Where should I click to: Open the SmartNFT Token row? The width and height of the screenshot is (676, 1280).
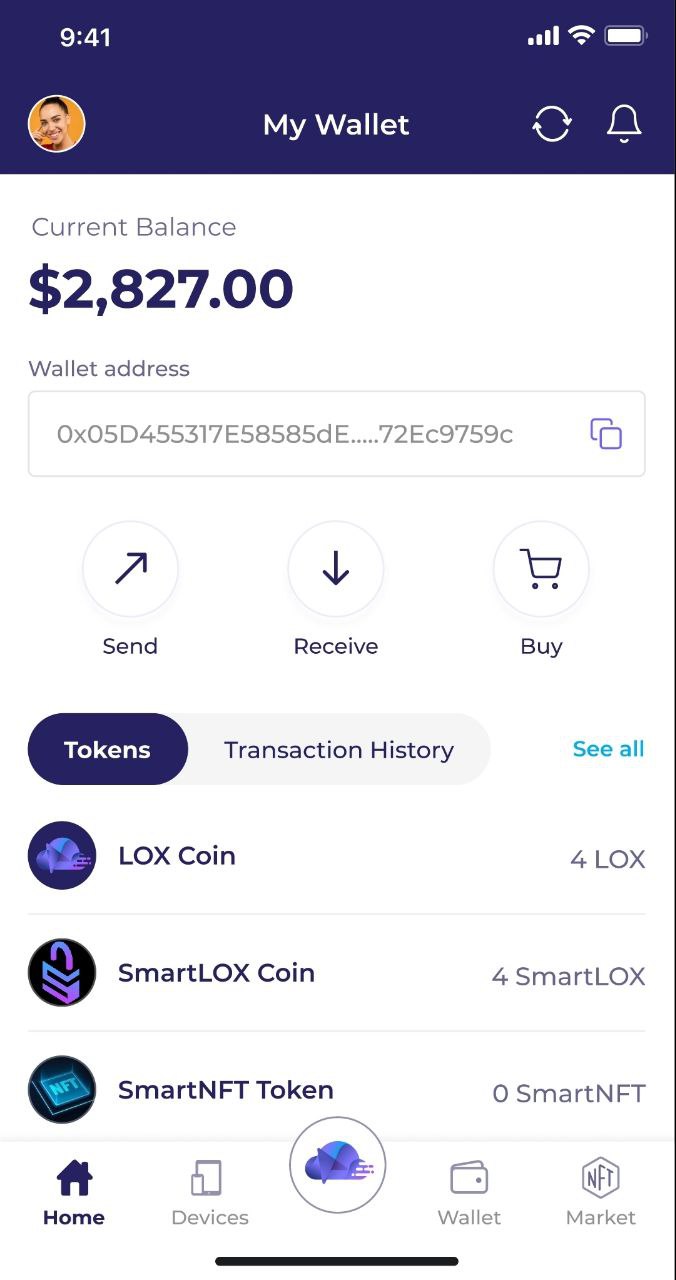336,1090
